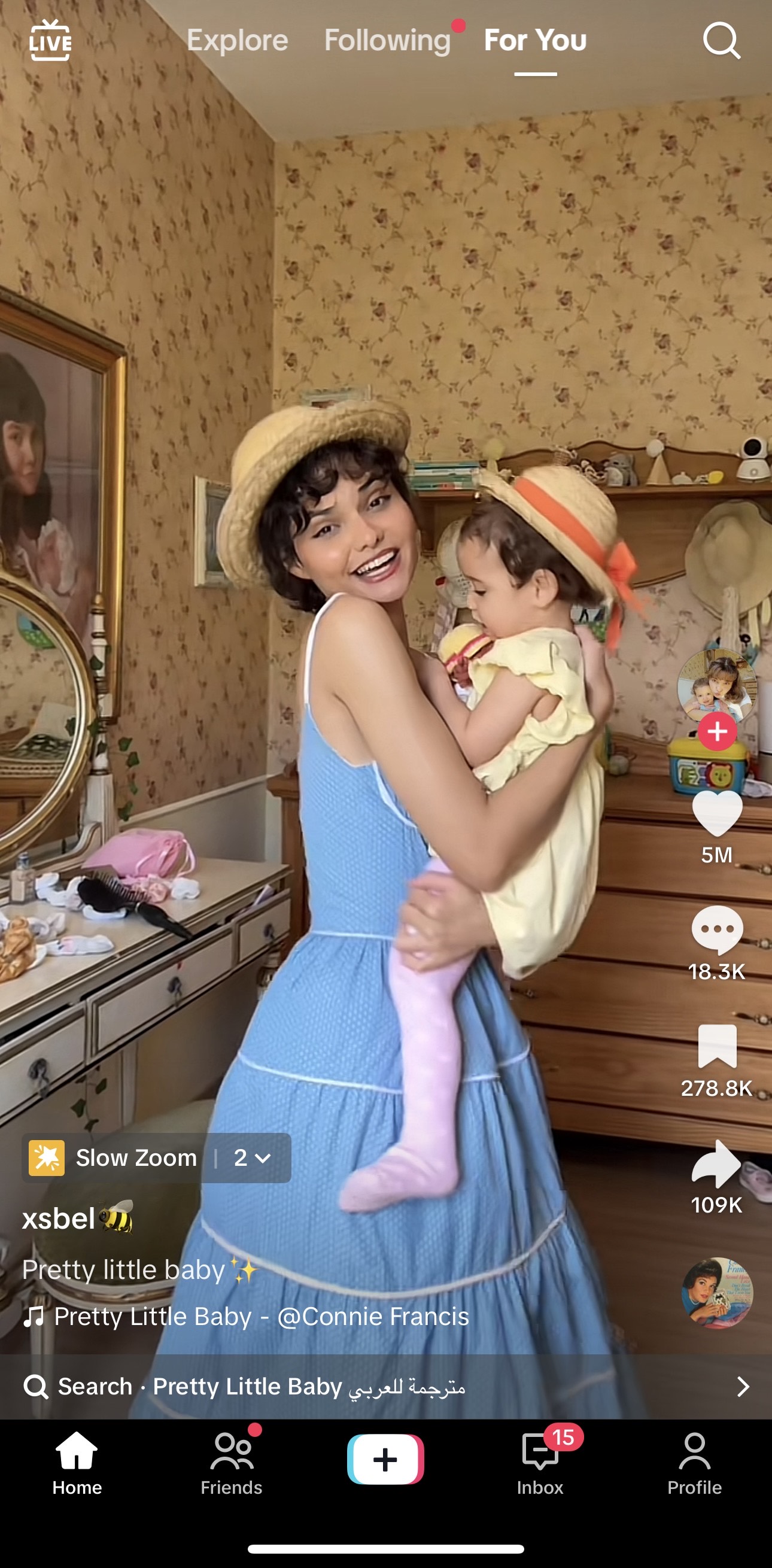Bookmark this video to favorites
The width and height of the screenshot is (772, 1568).
coord(716,1046)
